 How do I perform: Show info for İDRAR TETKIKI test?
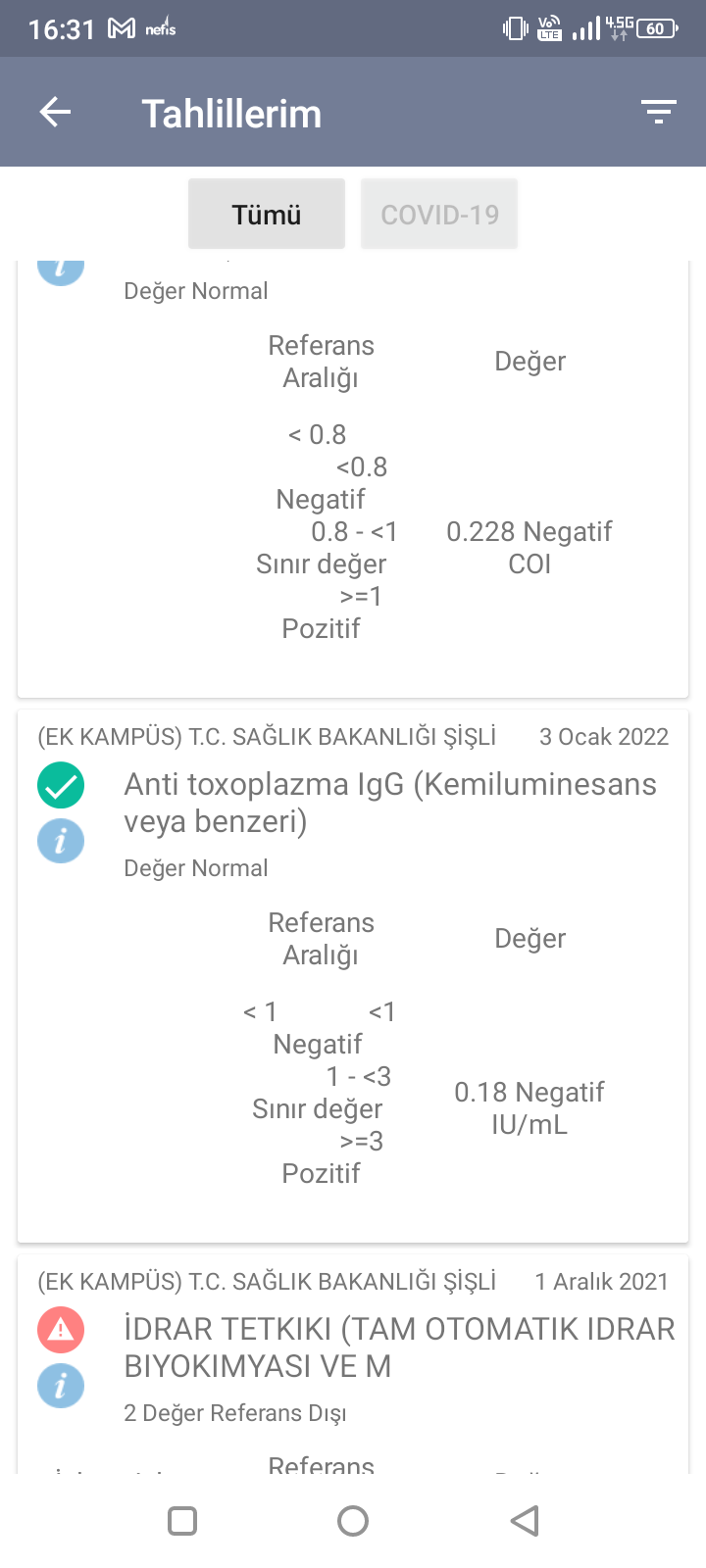[61, 1387]
